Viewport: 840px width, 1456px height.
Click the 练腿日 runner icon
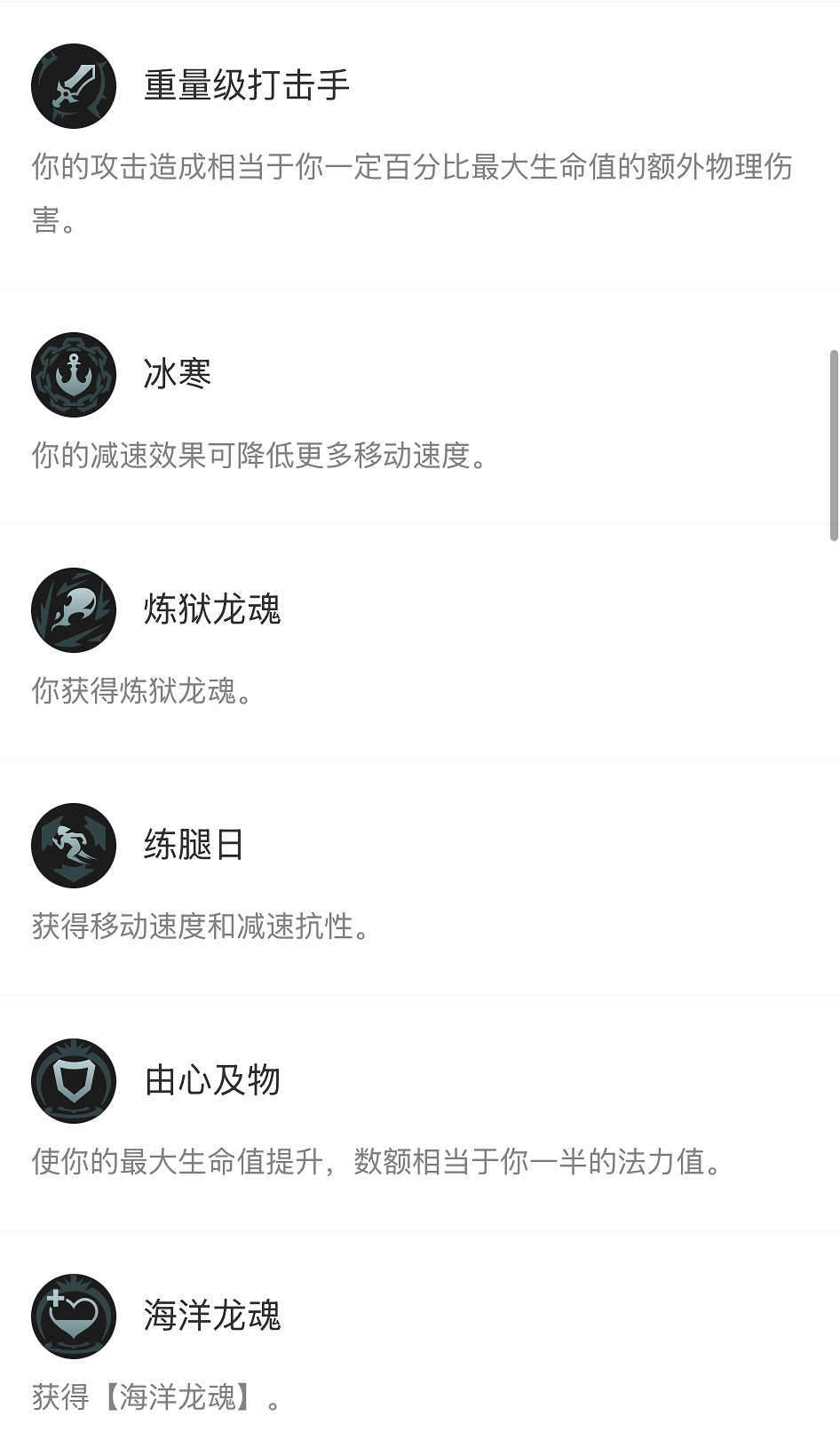point(73,847)
